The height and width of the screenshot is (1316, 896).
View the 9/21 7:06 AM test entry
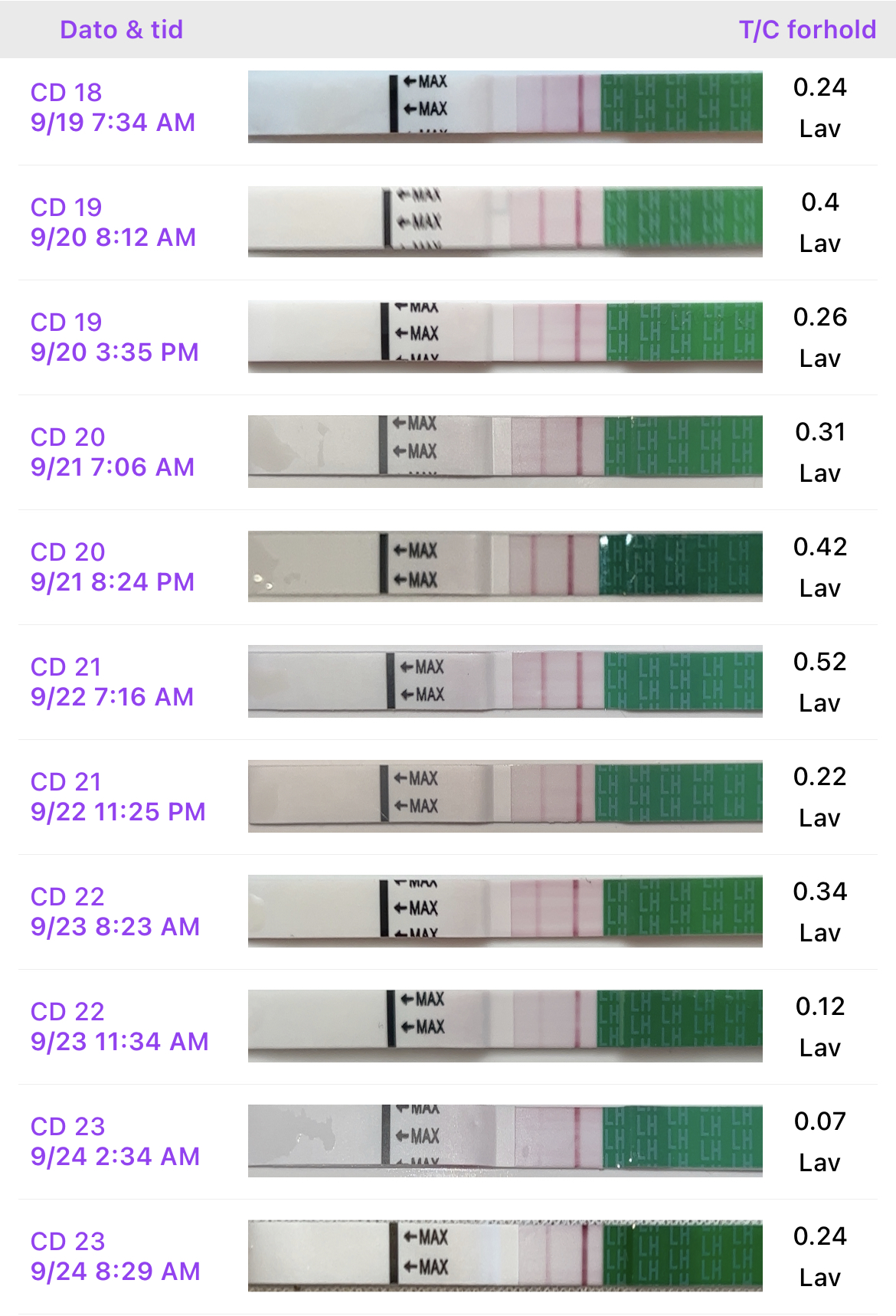point(113,452)
